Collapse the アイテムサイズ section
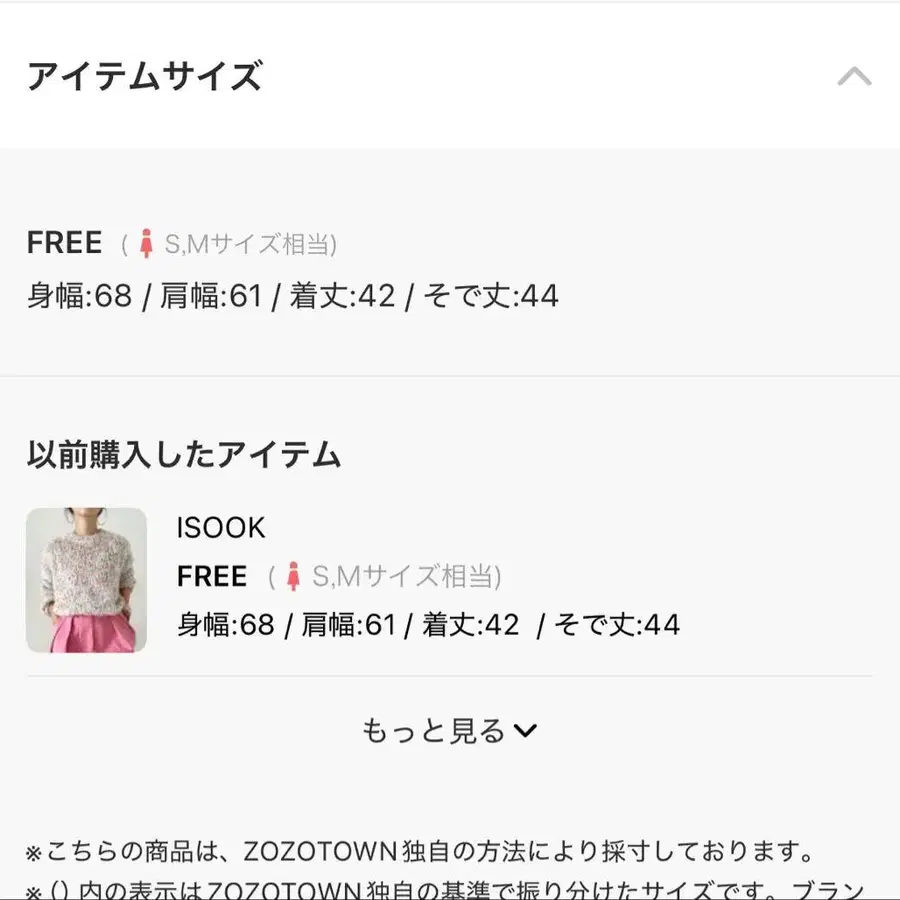Image resolution: width=900 pixels, height=900 pixels. click(x=853, y=77)
